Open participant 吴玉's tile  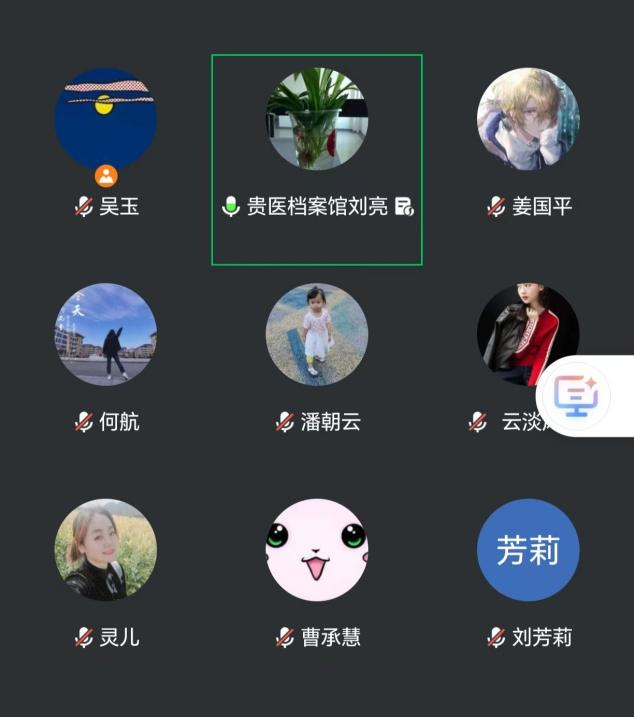(105, 120)
